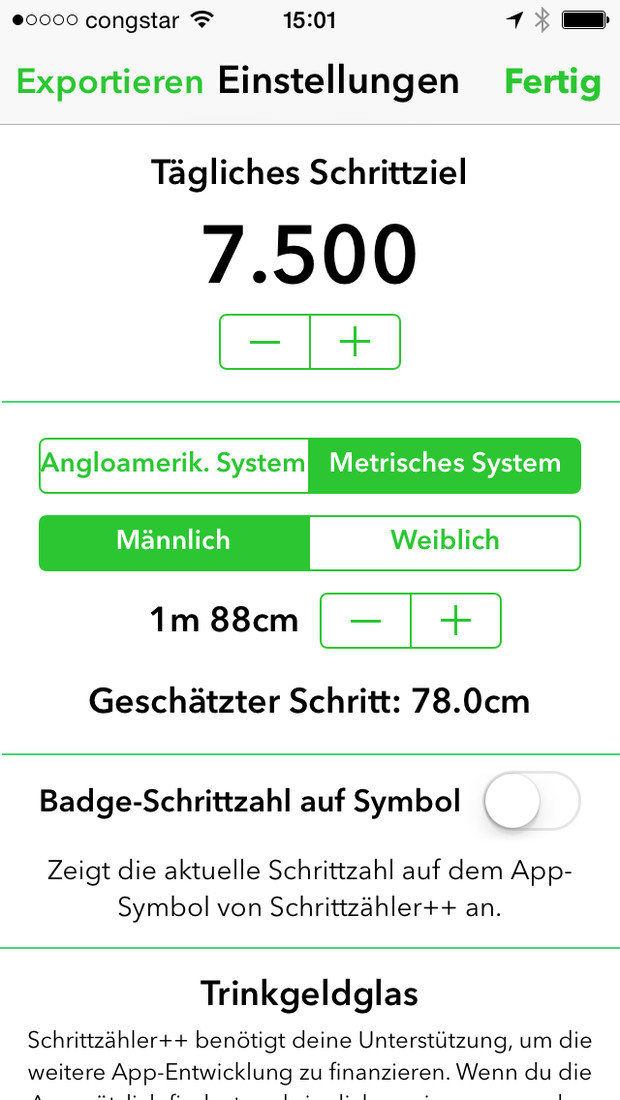The image size is (620, 1100).
Task: Tap Fertig to close settings
Action: point(553,83)
